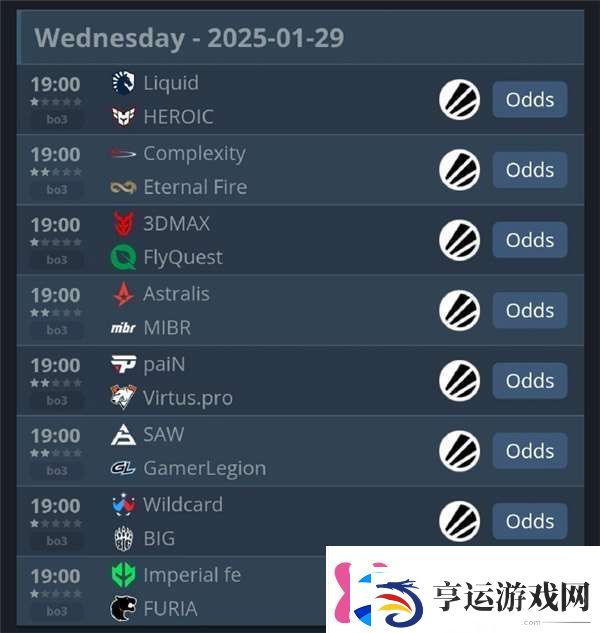600x633 pixels.
Task: Select the Wildcard vs BIG match
Action: pyautogui.click(x=250, y=521)
